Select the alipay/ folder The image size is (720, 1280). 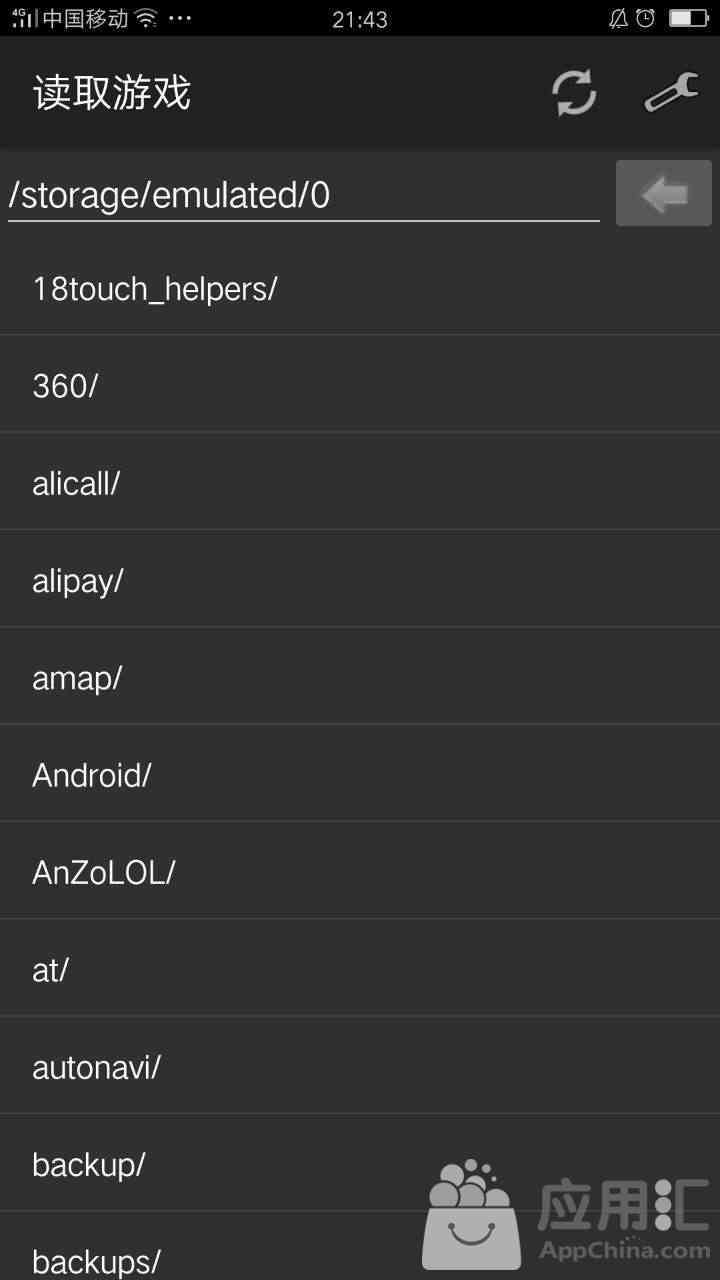click(360, 580)
